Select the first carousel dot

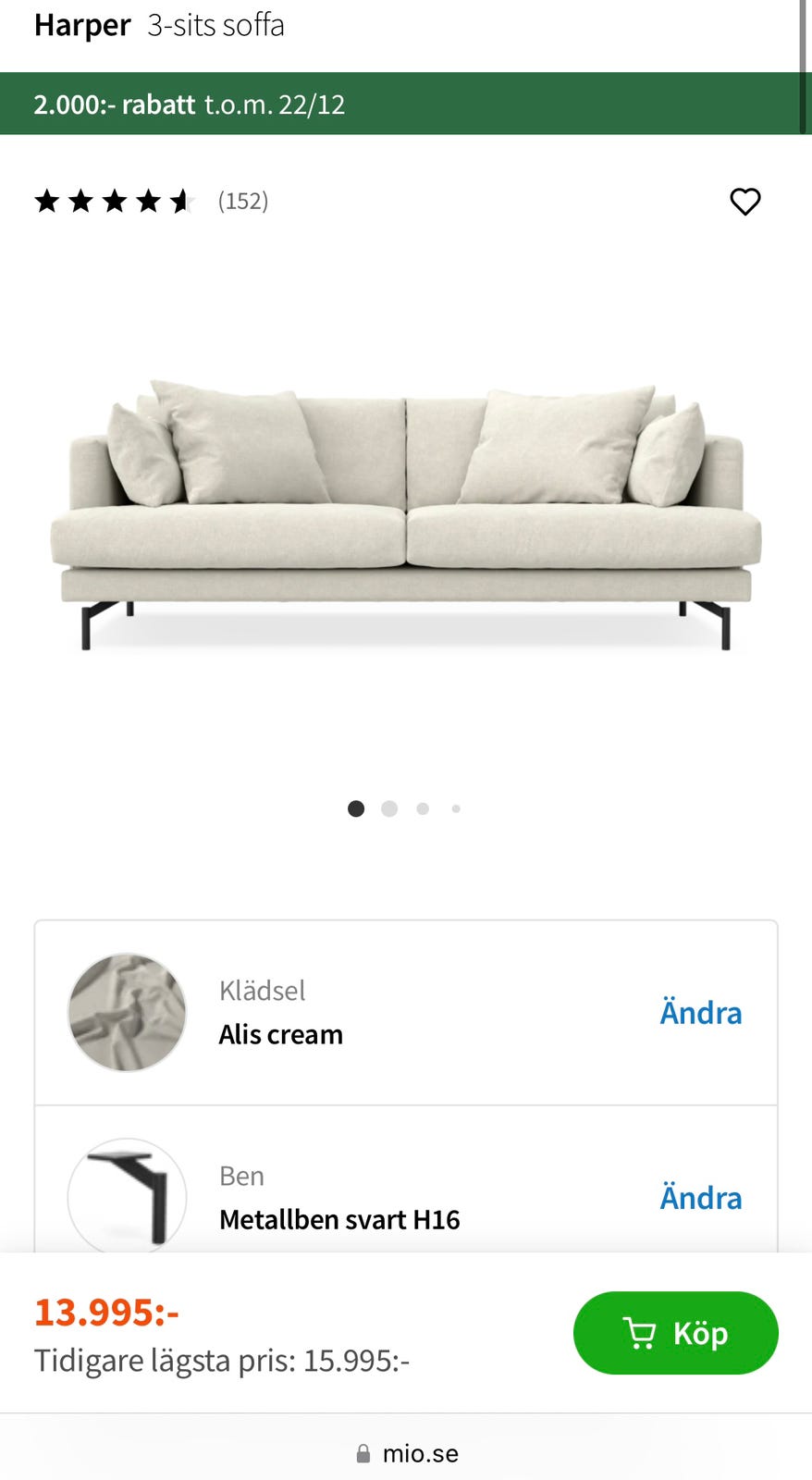pyautogui.click(x=356, y=808)
